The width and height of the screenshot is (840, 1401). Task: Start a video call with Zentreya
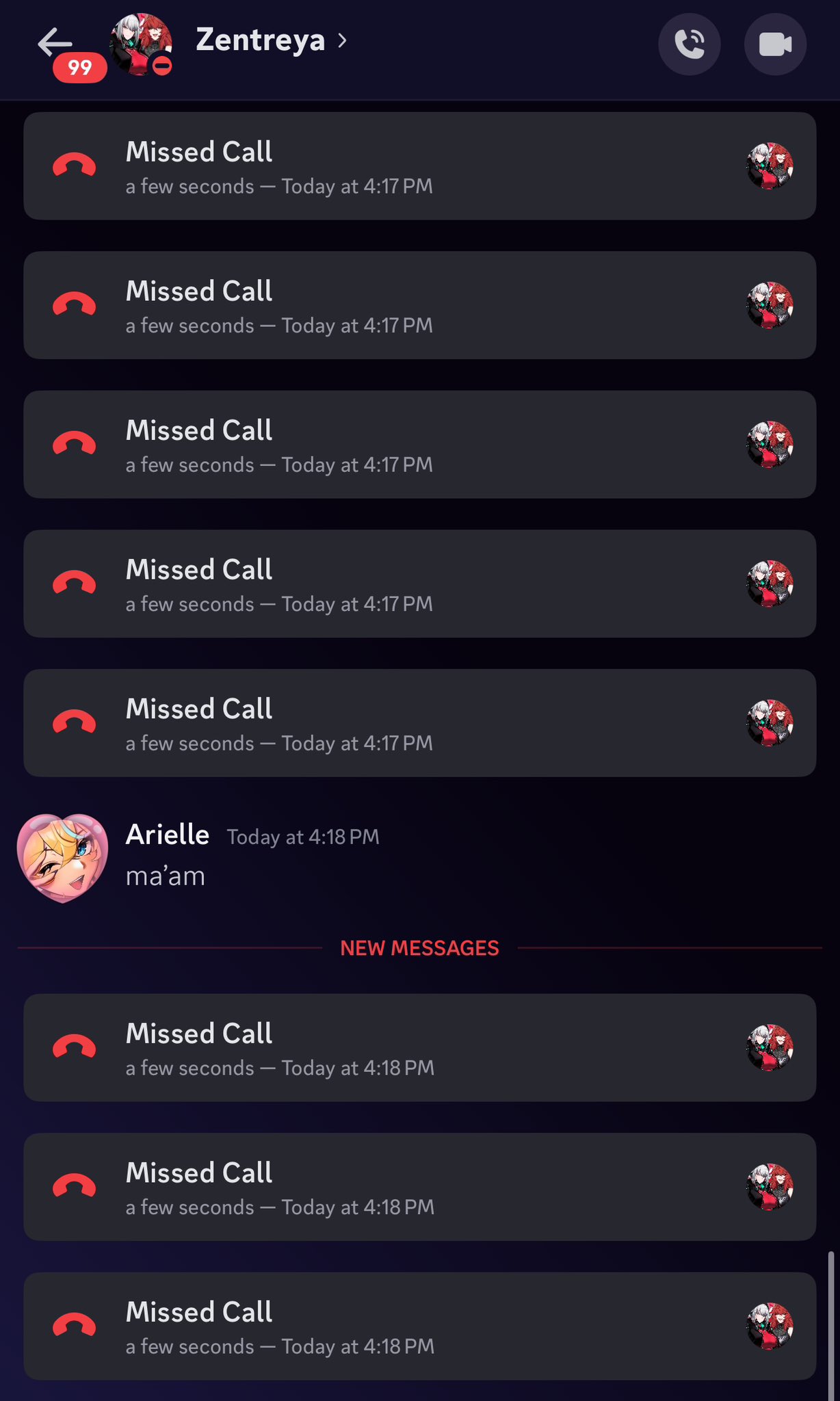coord(775,44)
